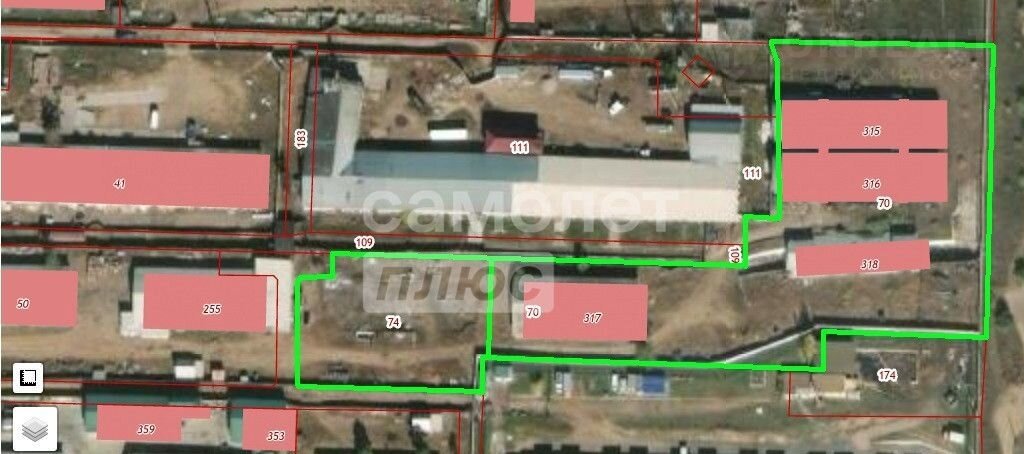This screenshot has width=1024, height=454.
Task: Activate the ruler measurement tool
Action: 29,377
